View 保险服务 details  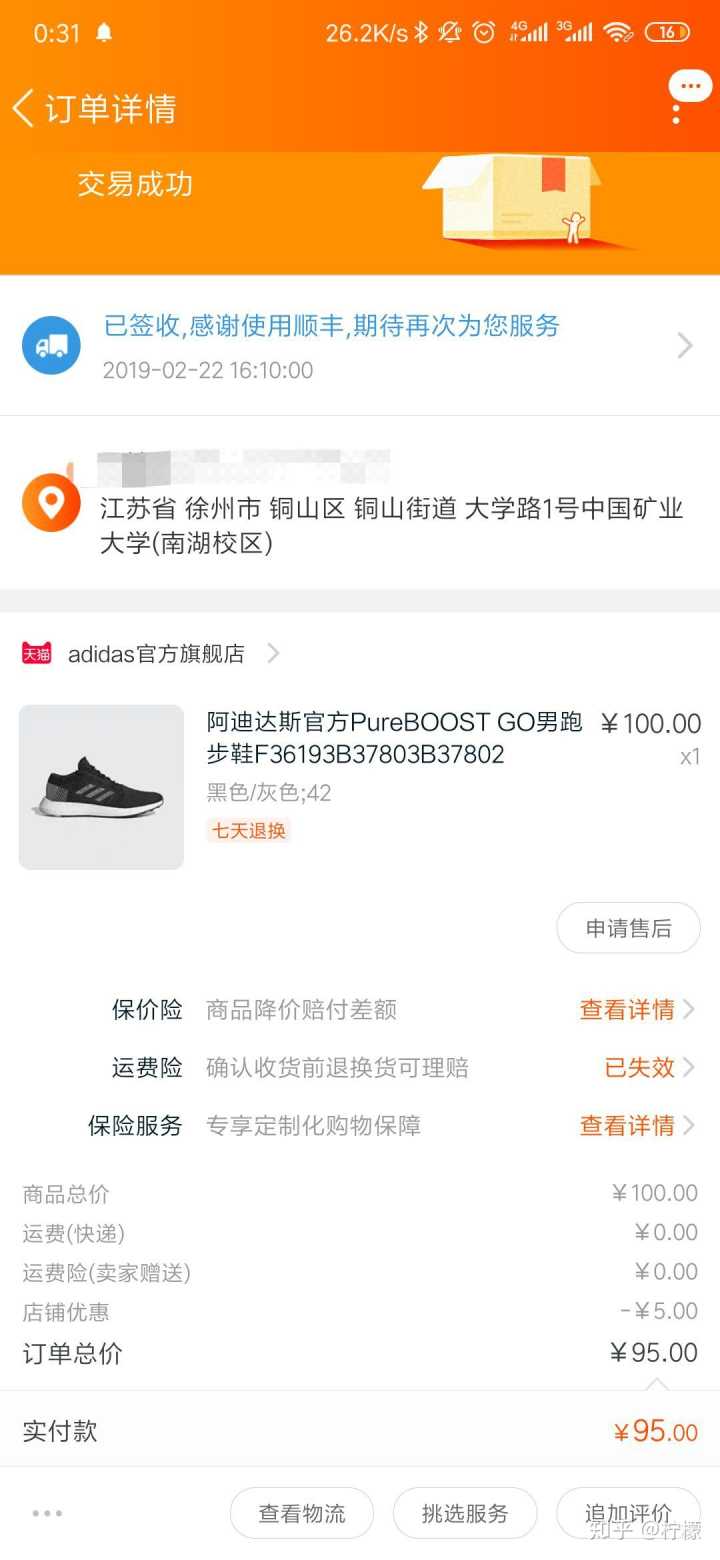[636, 1126]
